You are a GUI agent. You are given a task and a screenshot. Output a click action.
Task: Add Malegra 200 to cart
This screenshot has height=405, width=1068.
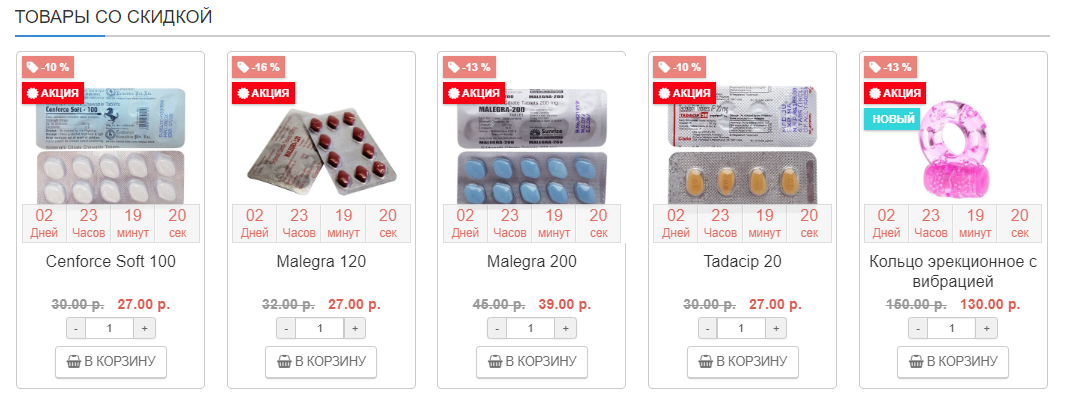tap(531, 362)
